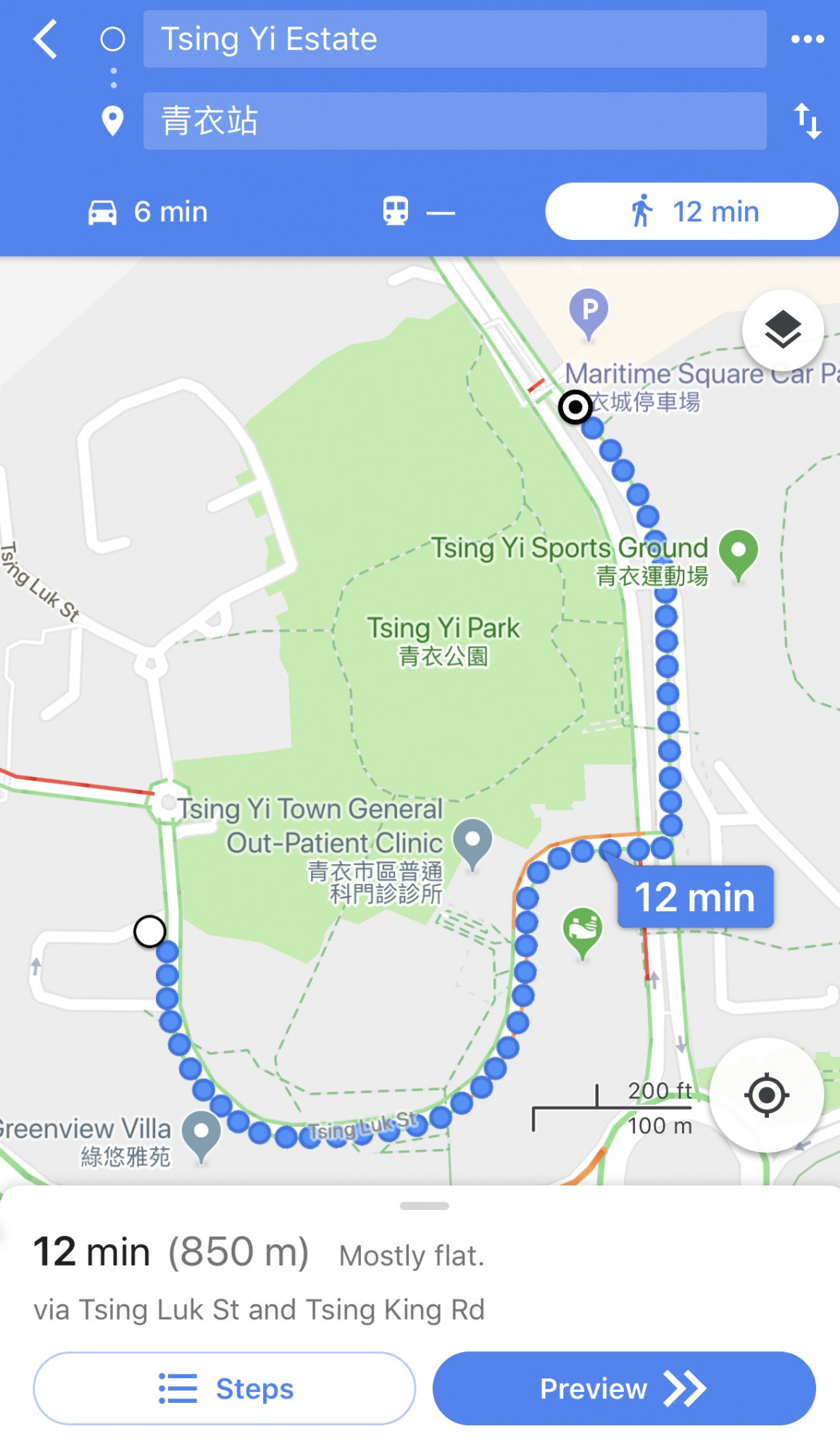This screenshot has width=840, height=1450.
Task: Select walking mode 12 min
Action: [x=691, y=212]
